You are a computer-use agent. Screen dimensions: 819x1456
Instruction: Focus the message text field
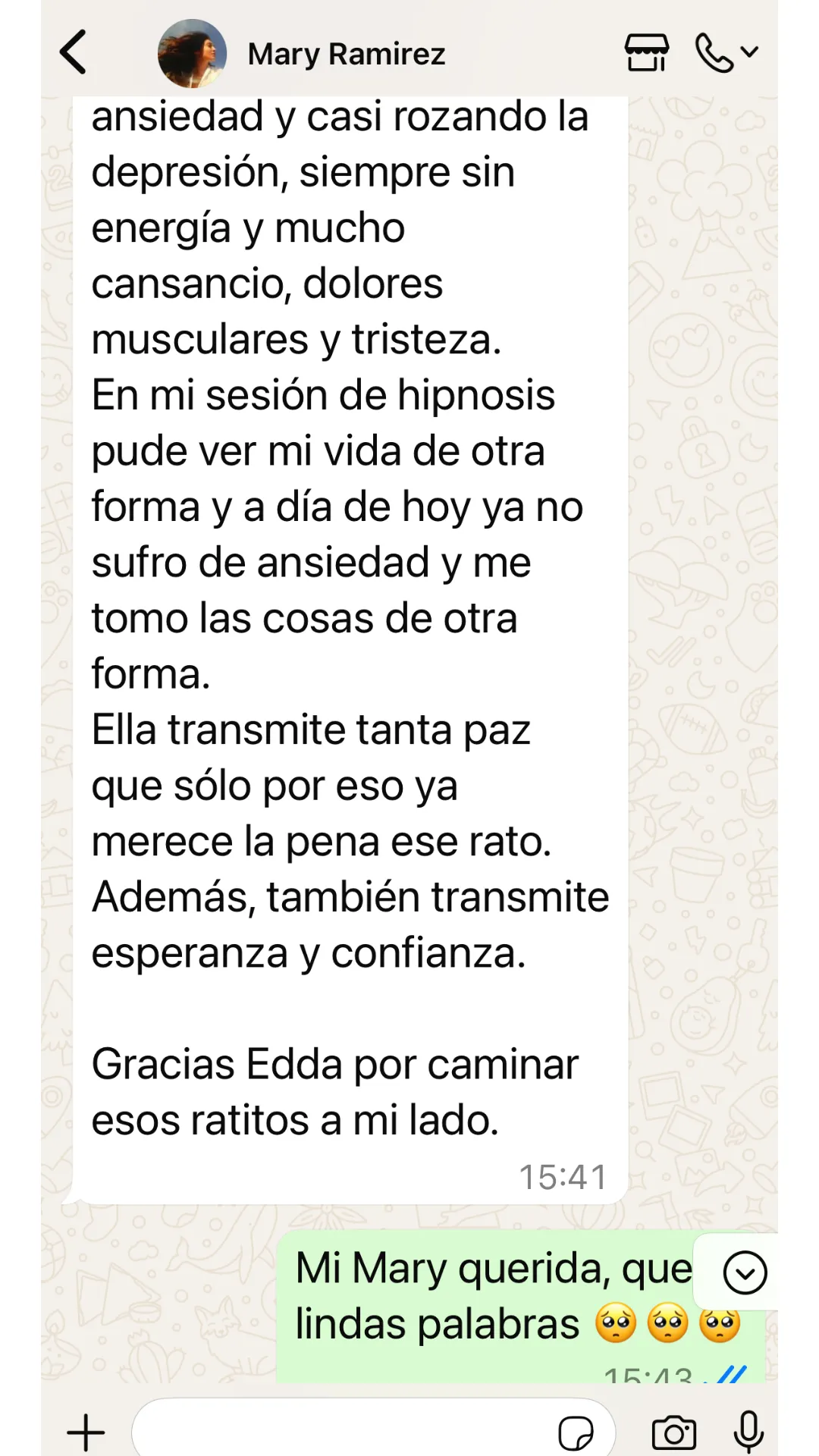point(341,1433)
